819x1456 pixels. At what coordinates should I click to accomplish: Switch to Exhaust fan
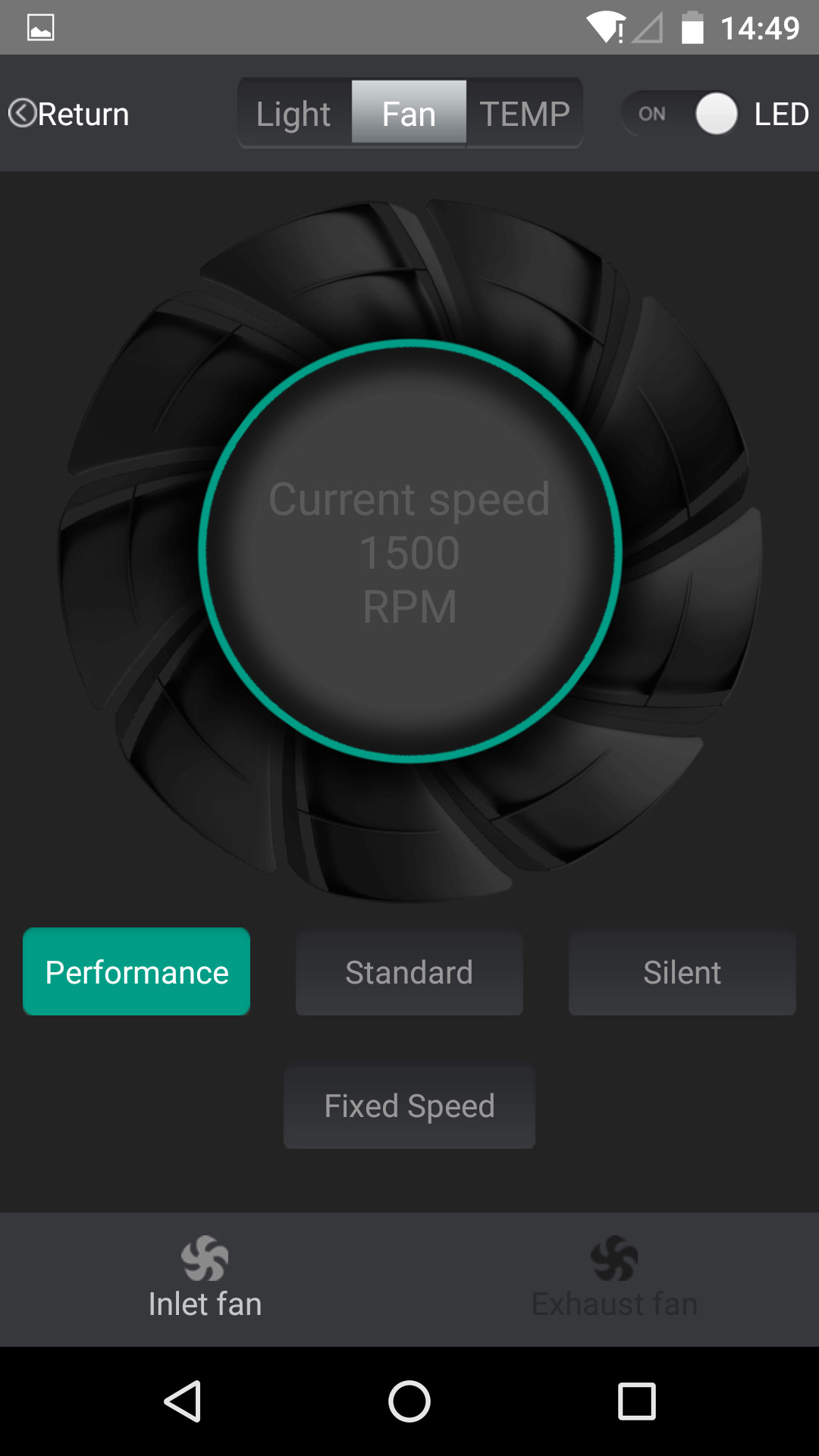(x=614, y=1279)
